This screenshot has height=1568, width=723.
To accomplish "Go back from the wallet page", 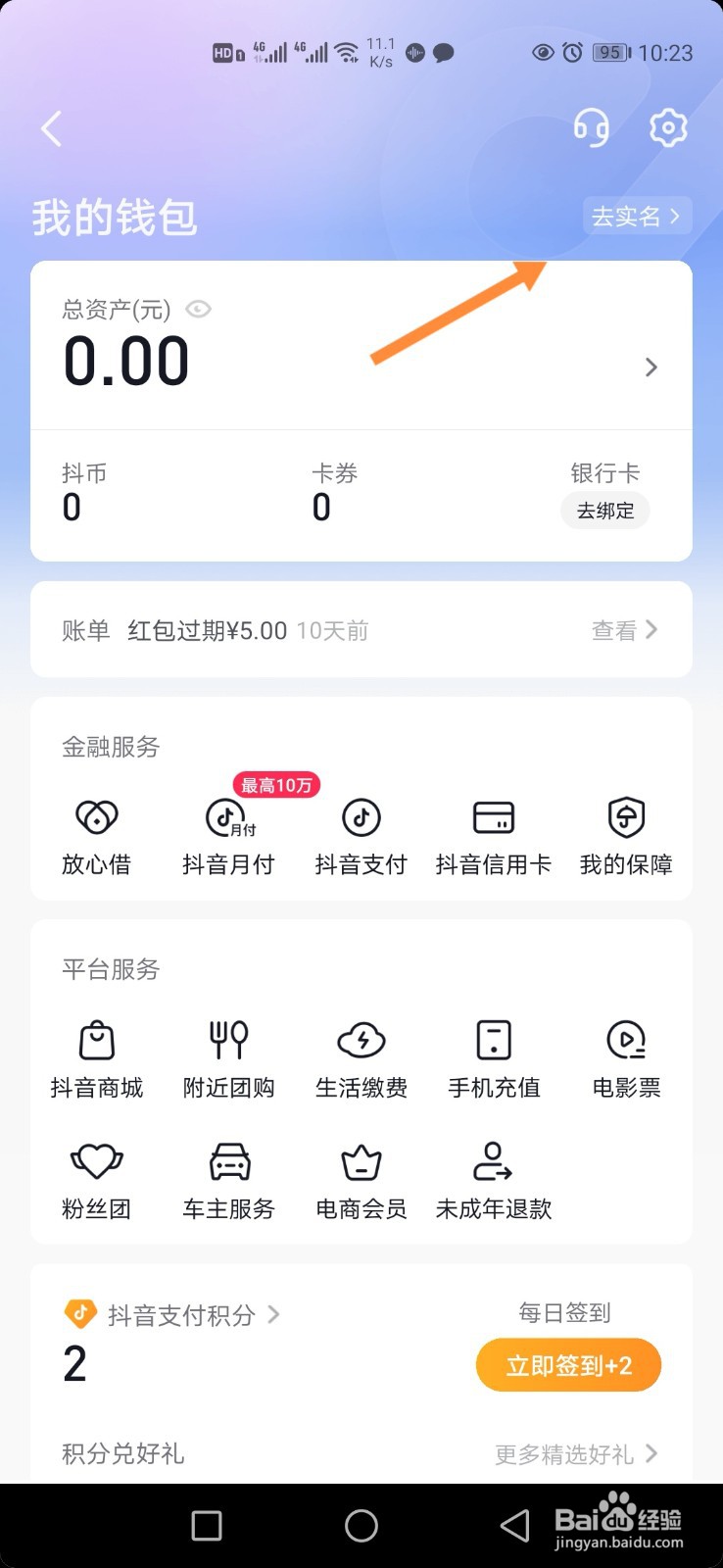I will [52, 128].
